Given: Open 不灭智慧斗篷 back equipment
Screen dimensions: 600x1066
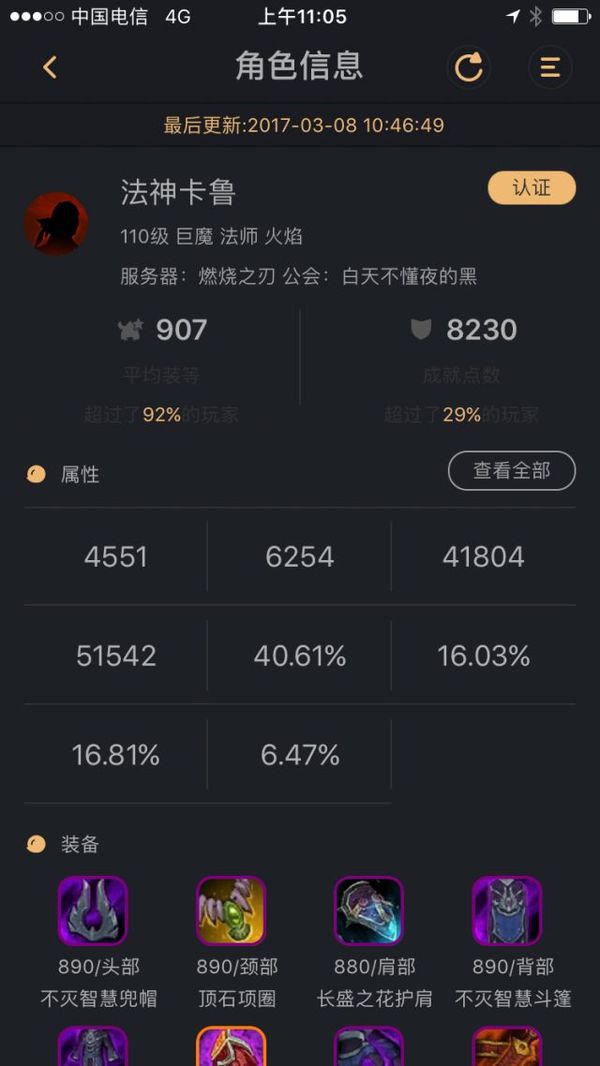Looking at the screenshot, I should coord(506,911).
